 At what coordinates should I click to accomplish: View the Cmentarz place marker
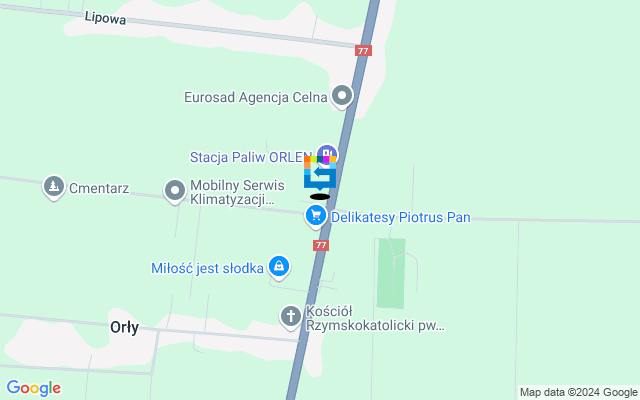(x=53, y=187)
